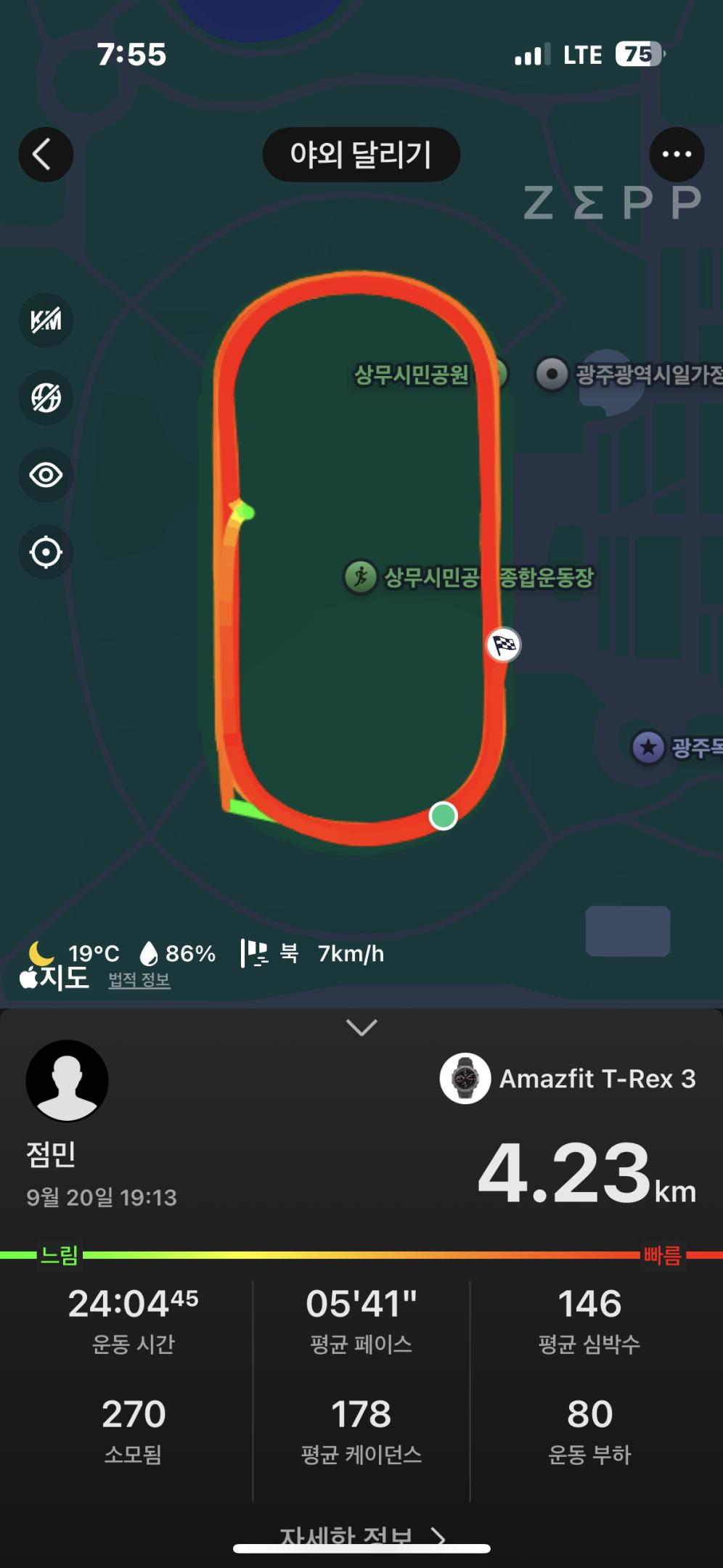Screen dimensions: 723x1568
Task: Toggle the KM distance markers on map
Action: point(46,320)
